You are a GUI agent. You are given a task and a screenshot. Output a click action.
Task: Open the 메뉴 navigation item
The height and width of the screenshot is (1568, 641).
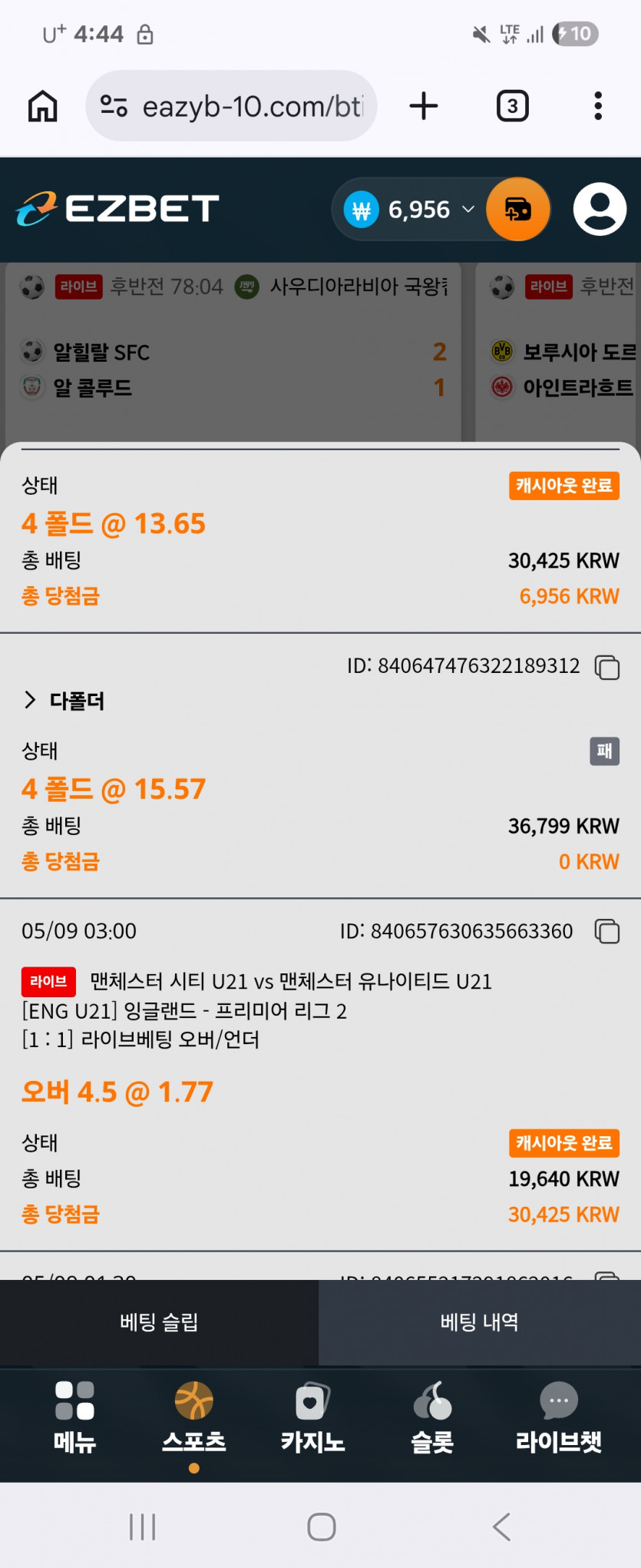click(74, 1418)
